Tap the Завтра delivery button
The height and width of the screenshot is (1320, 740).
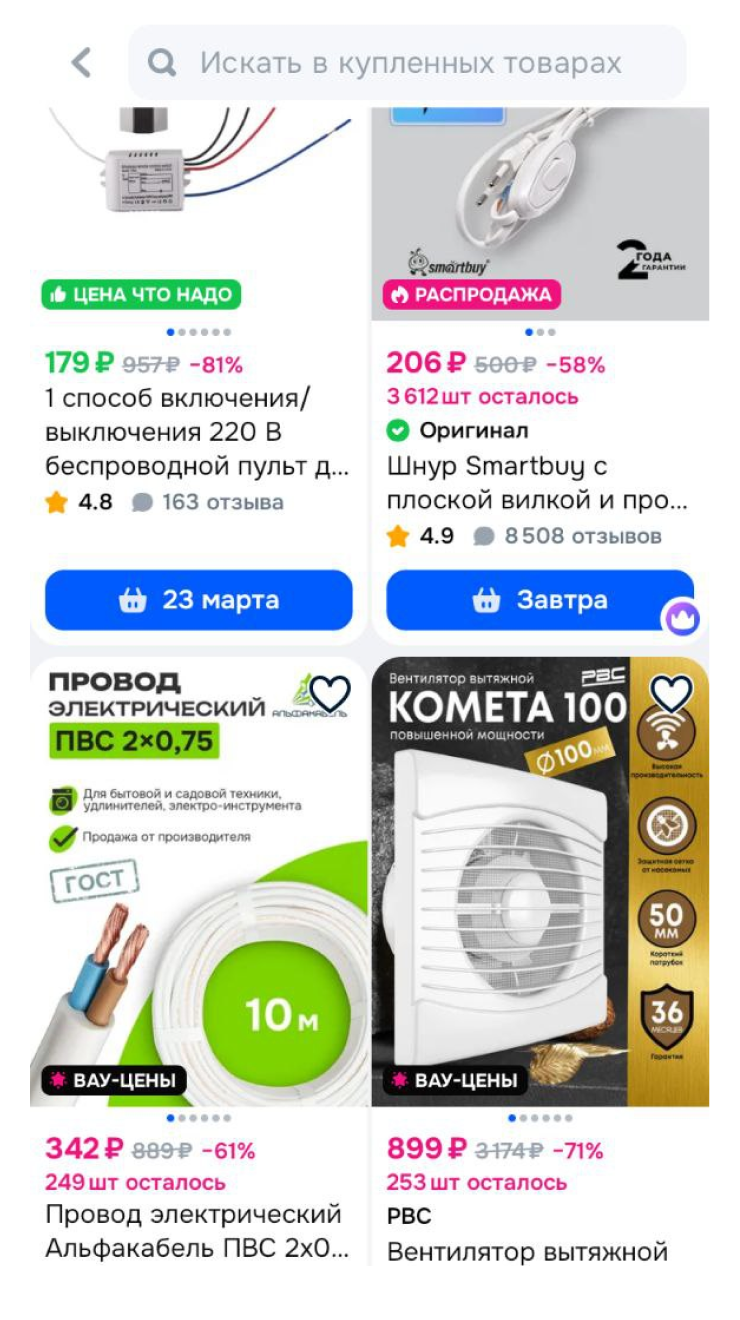pyautogui.click(x=540, y=600)
